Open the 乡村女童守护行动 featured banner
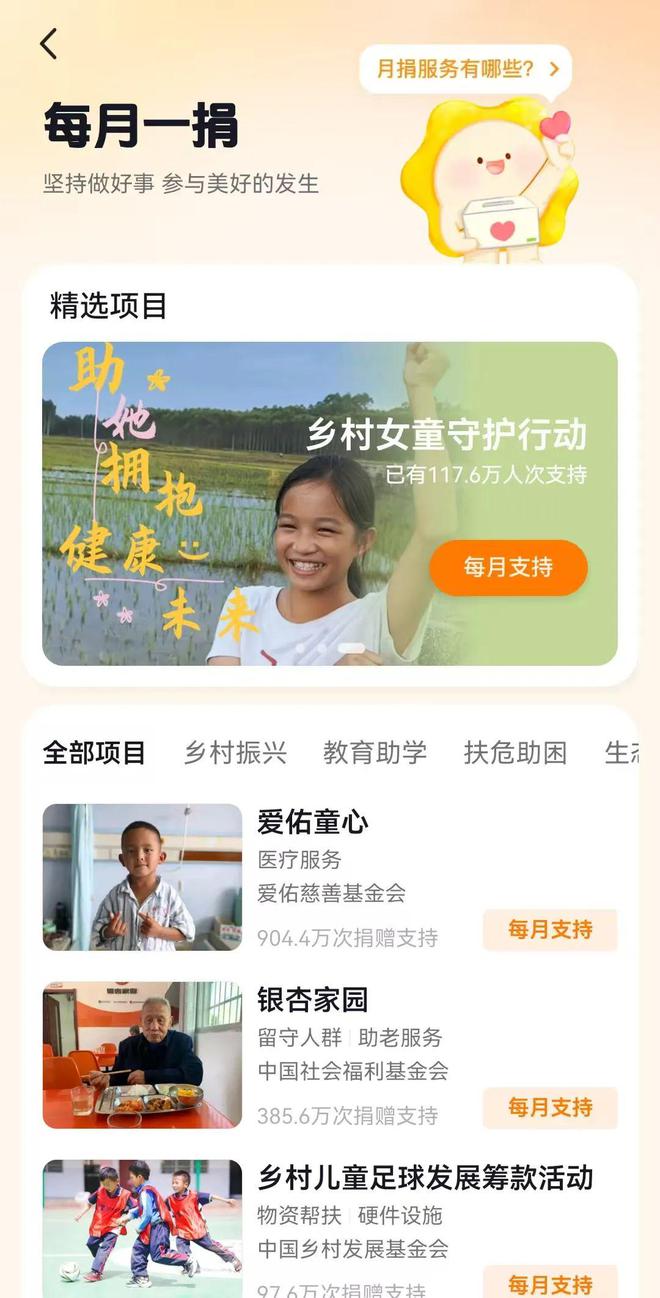This screenshot has height=1298, width=660. pyautogui.click(x=330, y=503)
